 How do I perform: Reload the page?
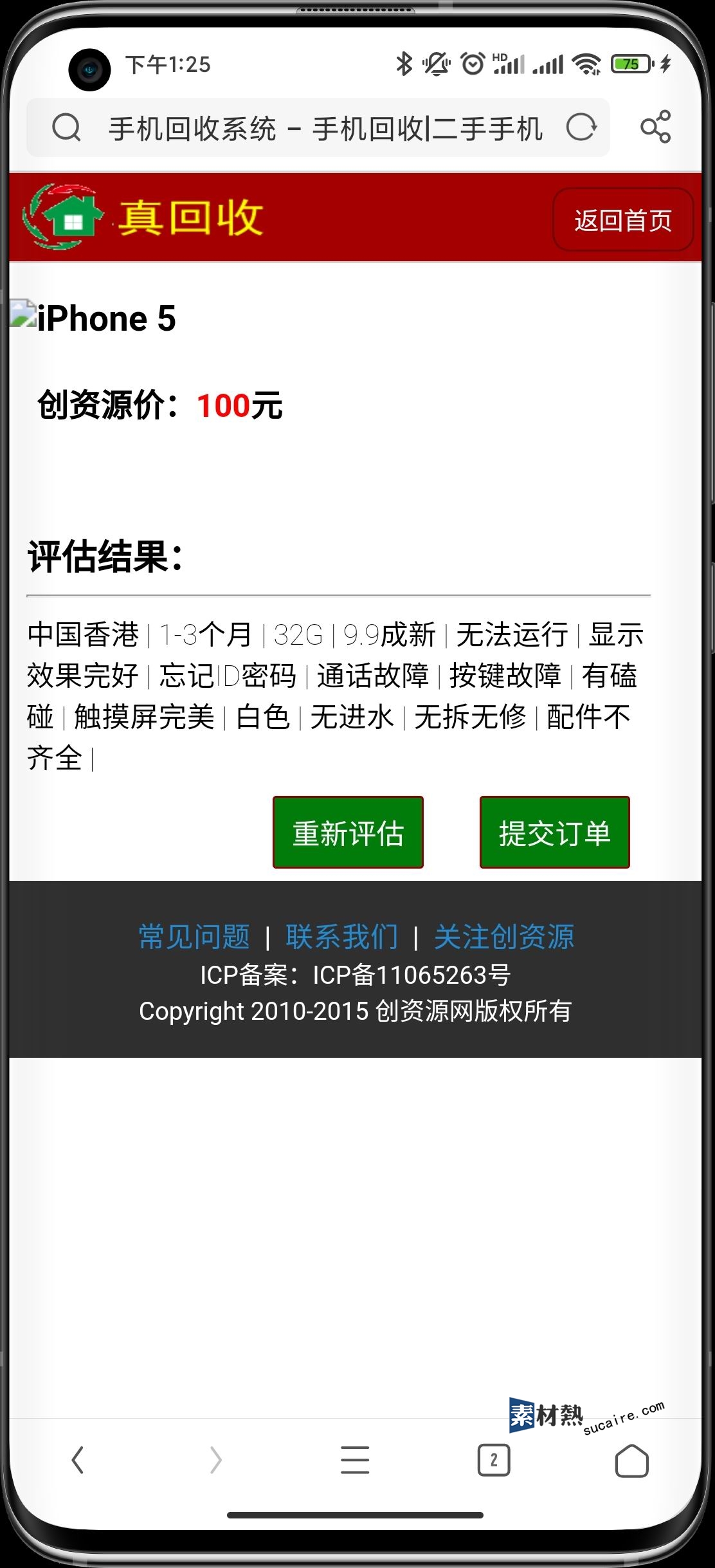click(581, 127)
